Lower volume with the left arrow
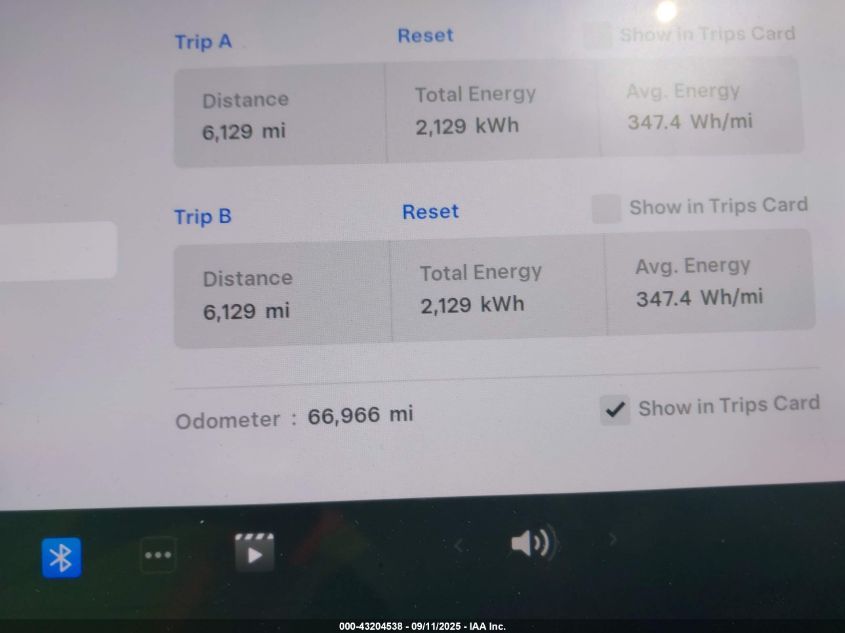Viewport: 845px width, 633px height. tap(459, 545)
